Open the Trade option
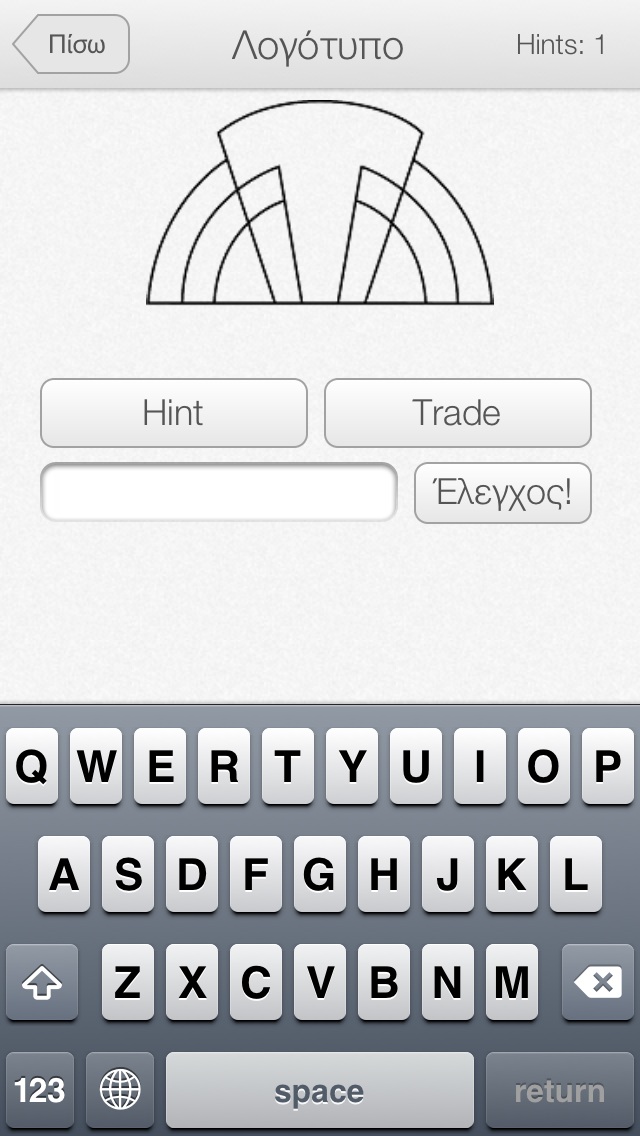The image size is (640, 1136). point(457,413)
